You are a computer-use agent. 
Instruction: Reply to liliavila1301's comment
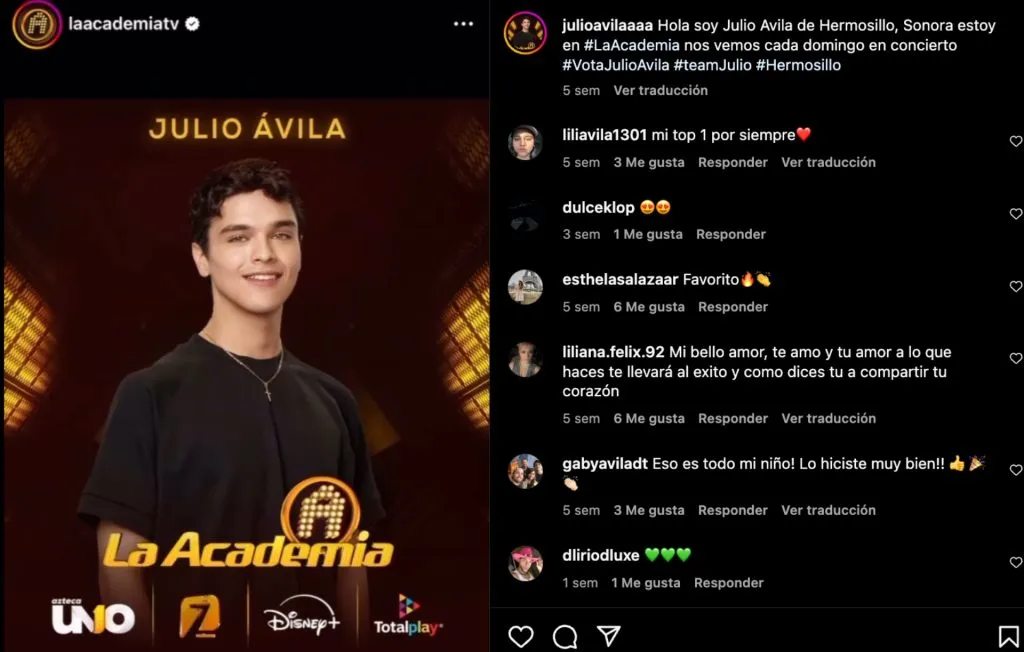click(732, 162)
